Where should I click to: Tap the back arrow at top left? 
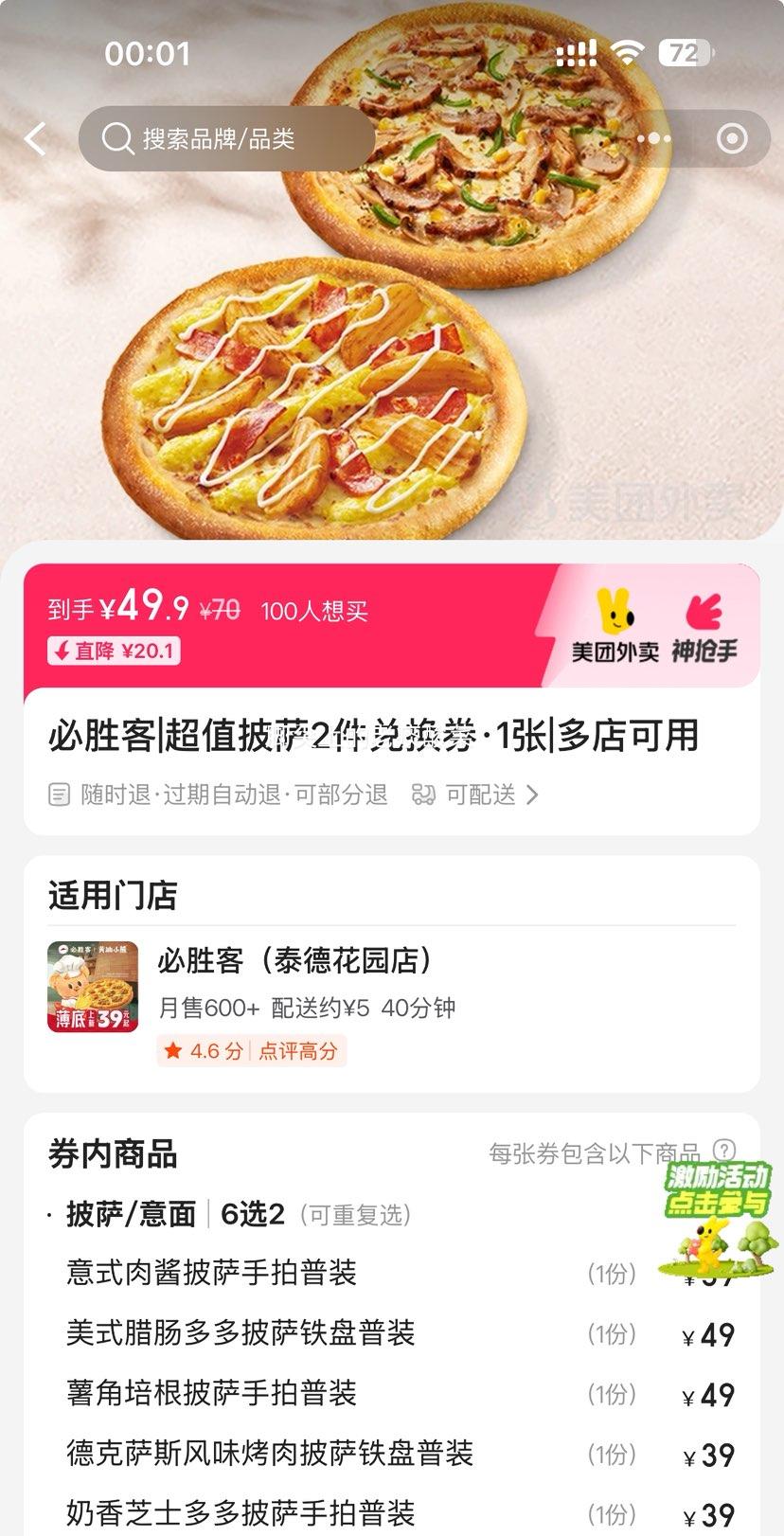click(35, 138)
